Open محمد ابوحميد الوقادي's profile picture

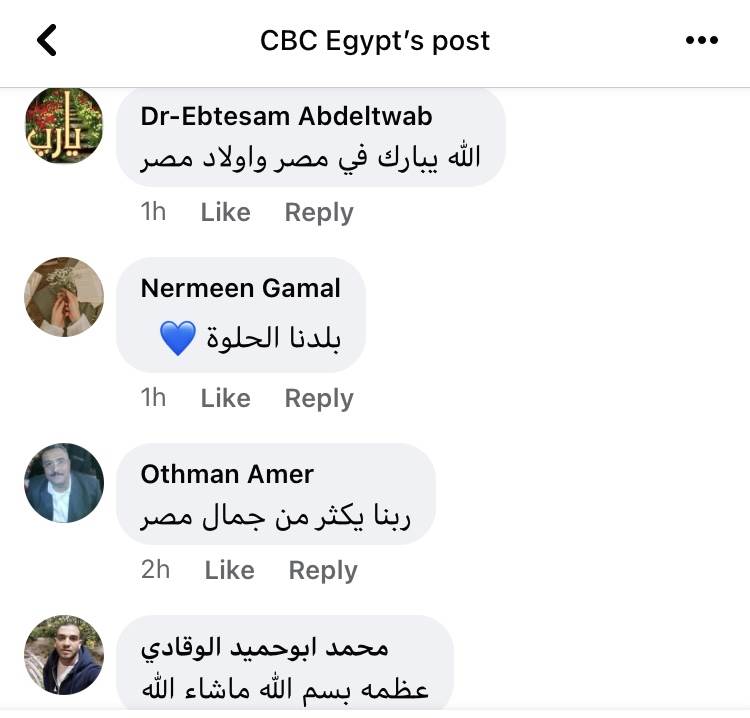(64, 655)
